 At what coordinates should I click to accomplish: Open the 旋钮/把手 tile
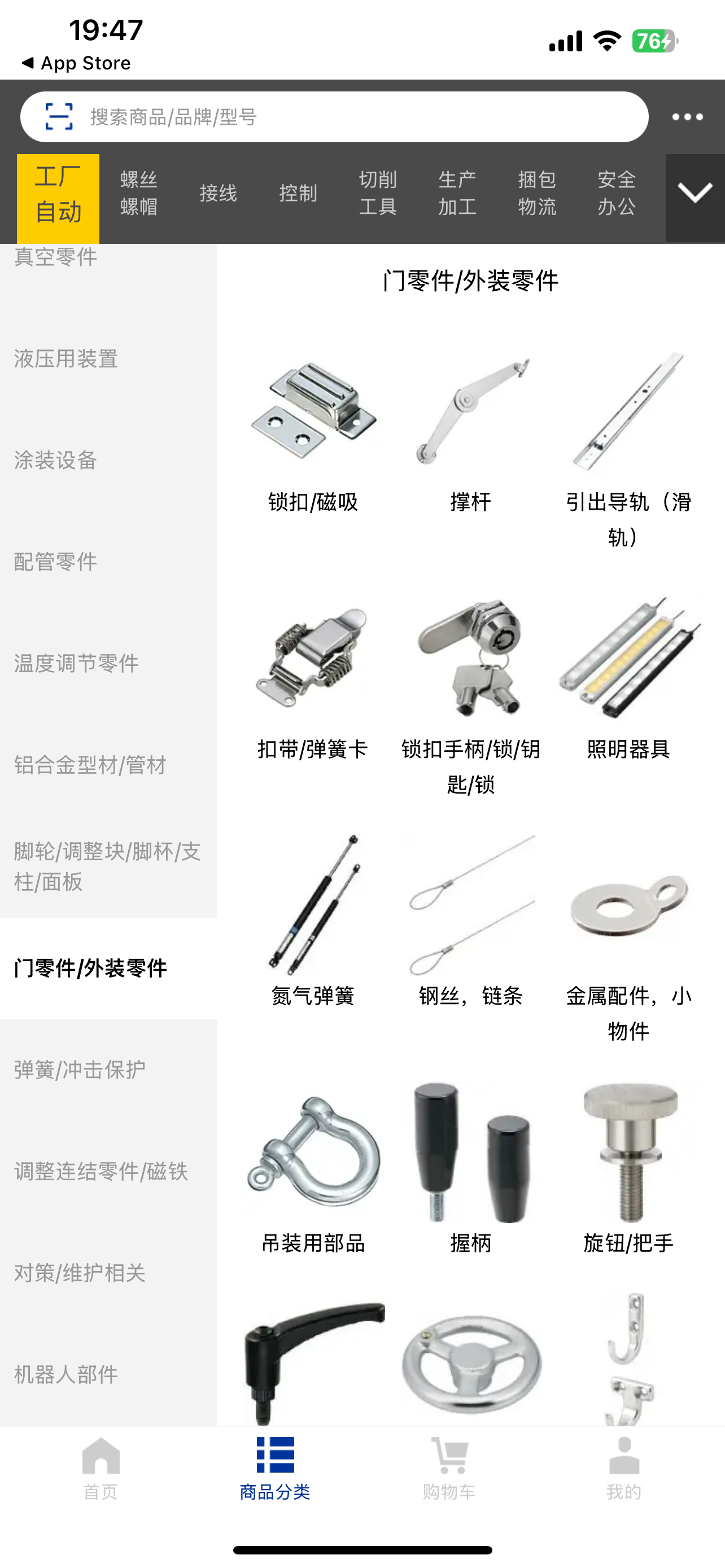[628, 1172]
